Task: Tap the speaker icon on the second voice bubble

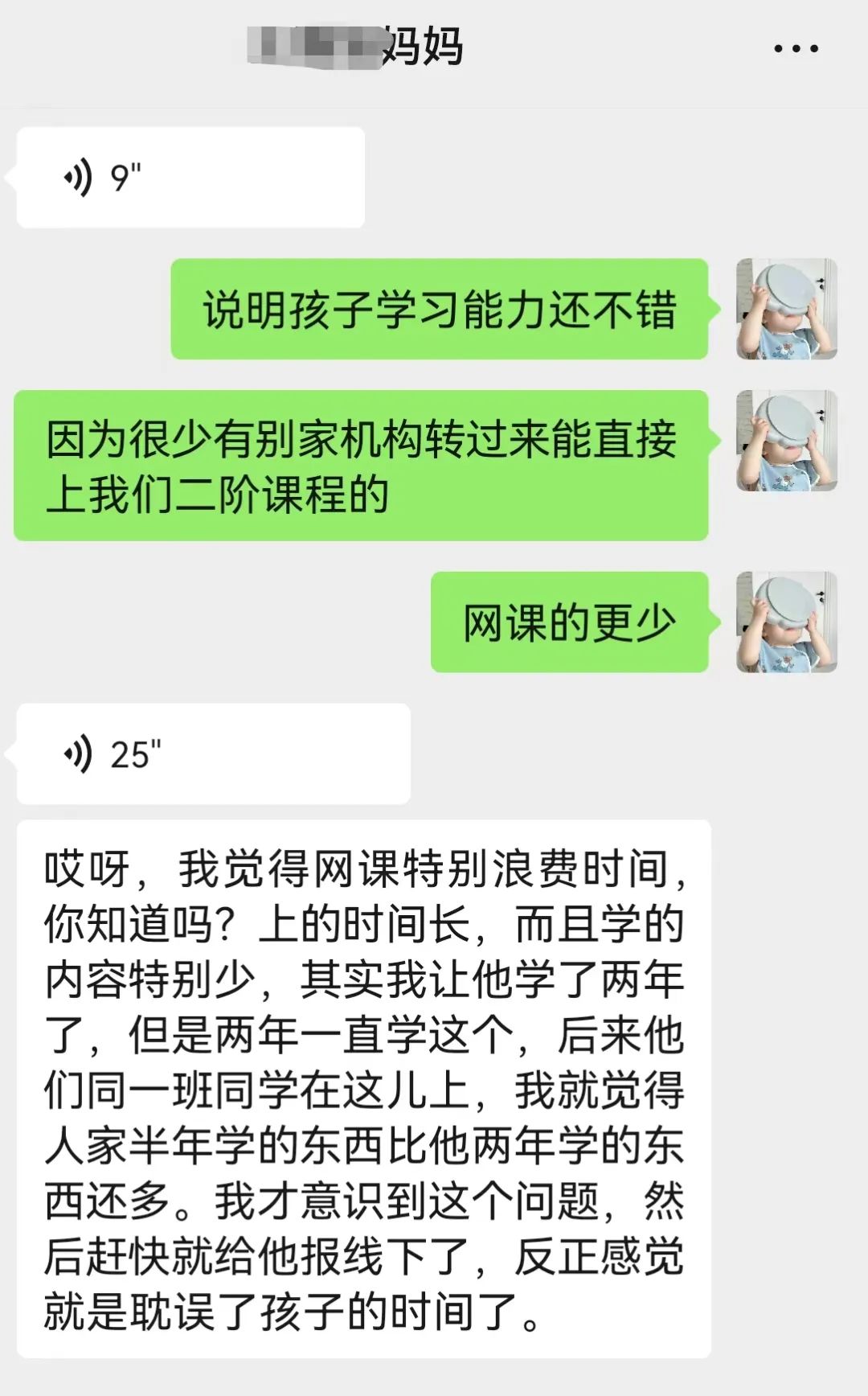Action: pos(78,752)
